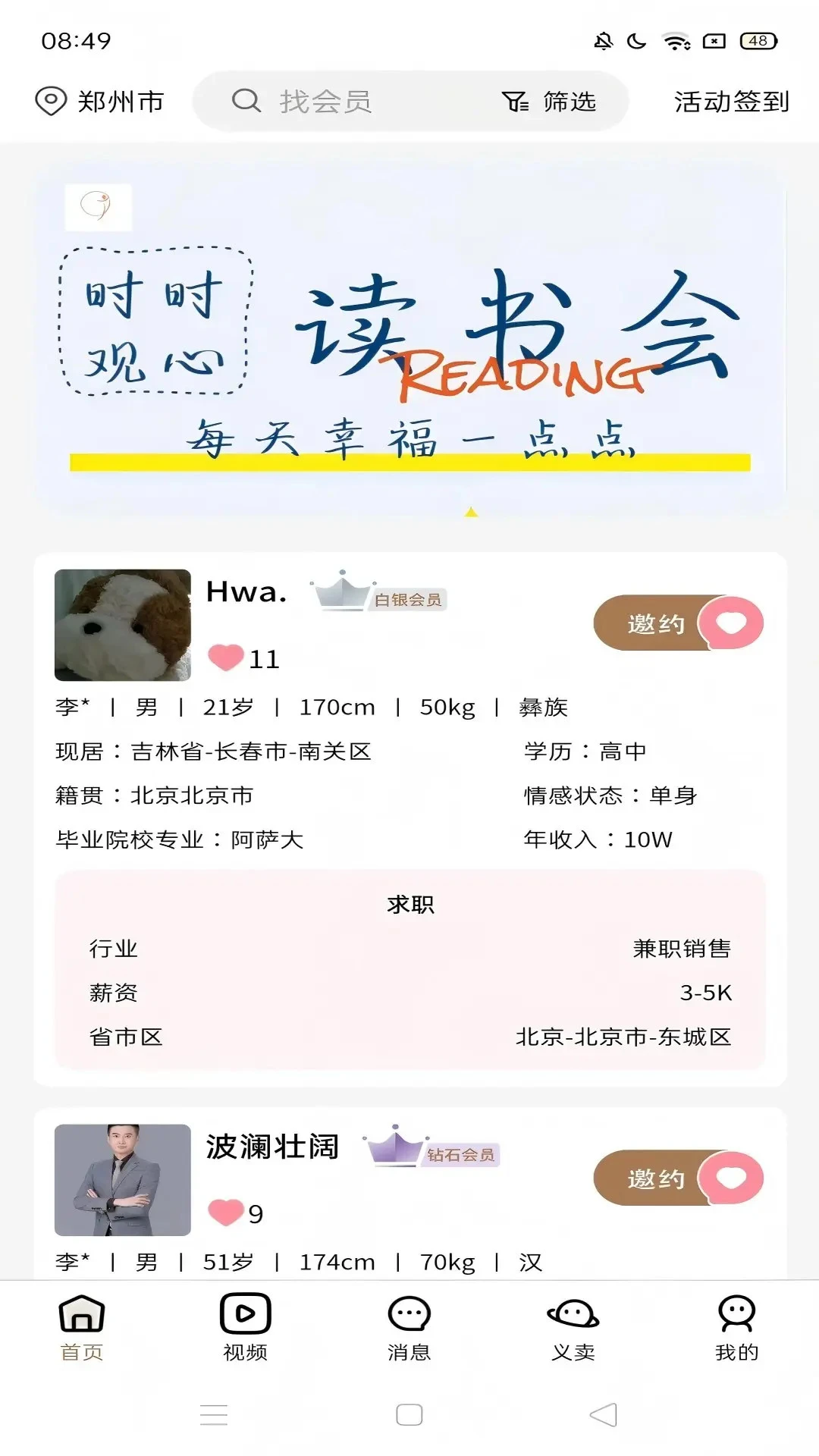This screenshot has height=1456, width=819.
Task: Tap the 找会员 search input field
Action: pos(326,102)
